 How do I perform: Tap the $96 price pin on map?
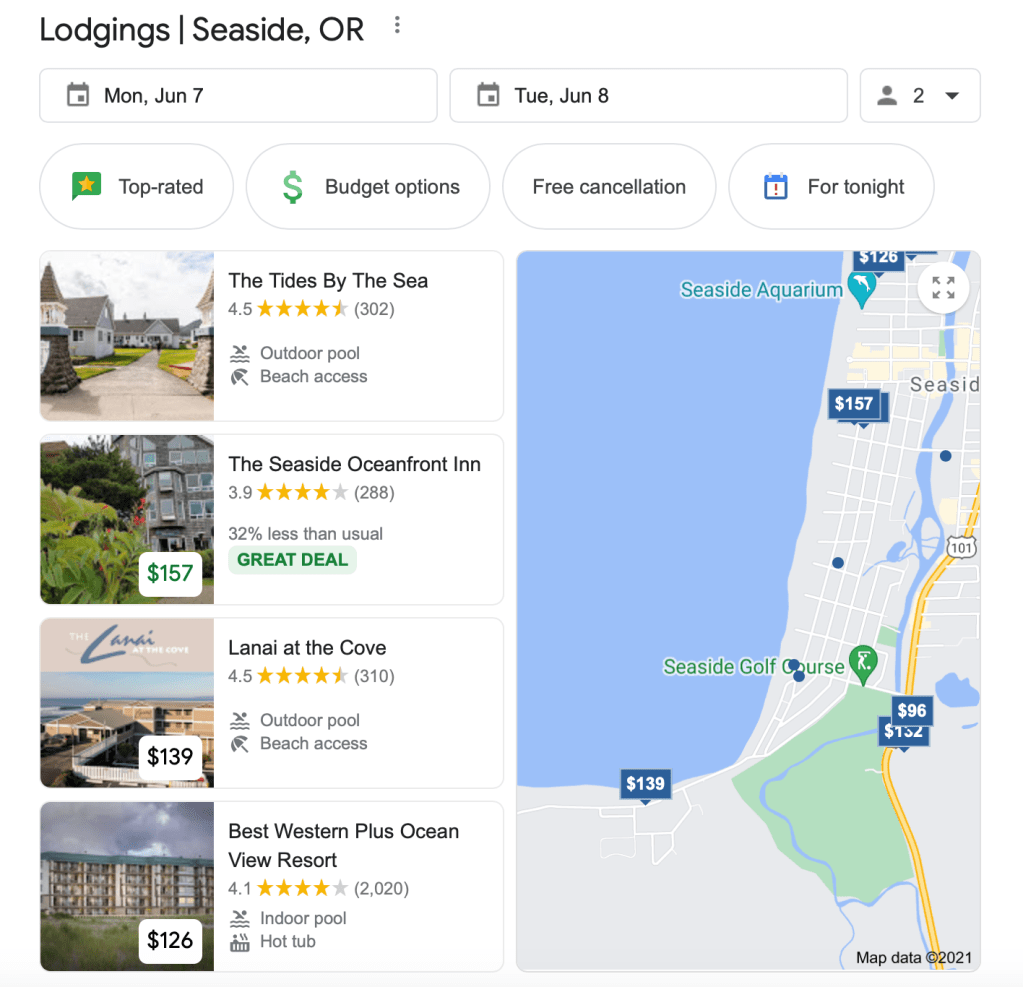[911, 710]
